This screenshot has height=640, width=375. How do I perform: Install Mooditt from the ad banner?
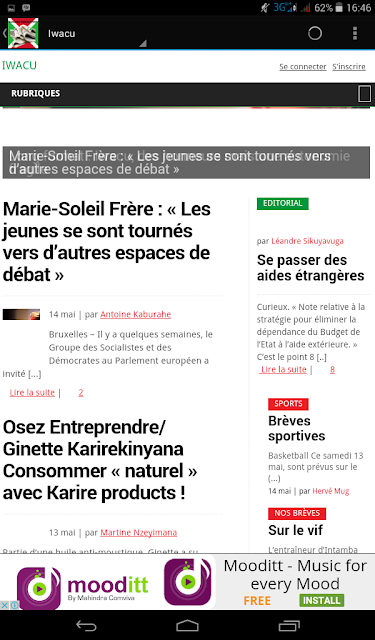(x=321, y=600)
